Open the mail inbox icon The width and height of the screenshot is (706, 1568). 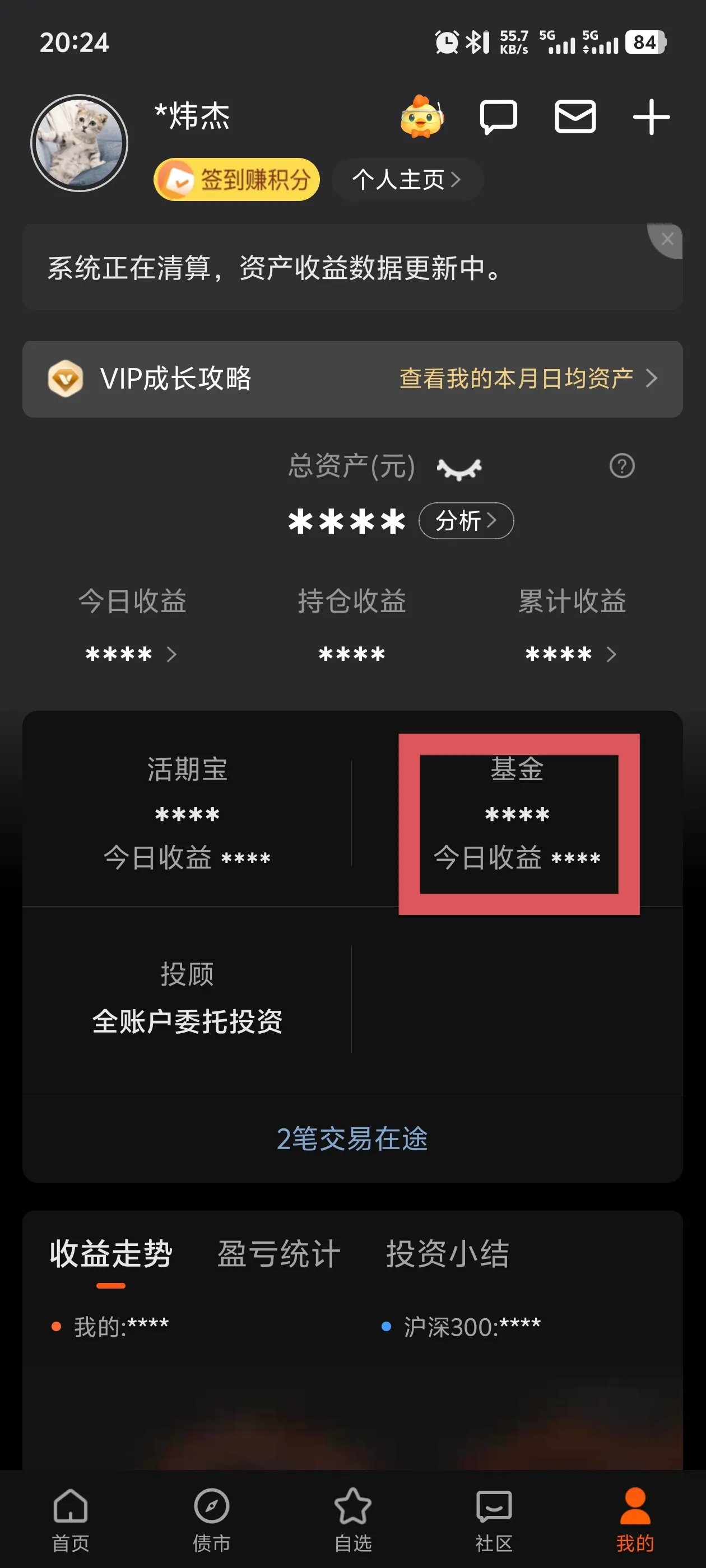point(575,116)
